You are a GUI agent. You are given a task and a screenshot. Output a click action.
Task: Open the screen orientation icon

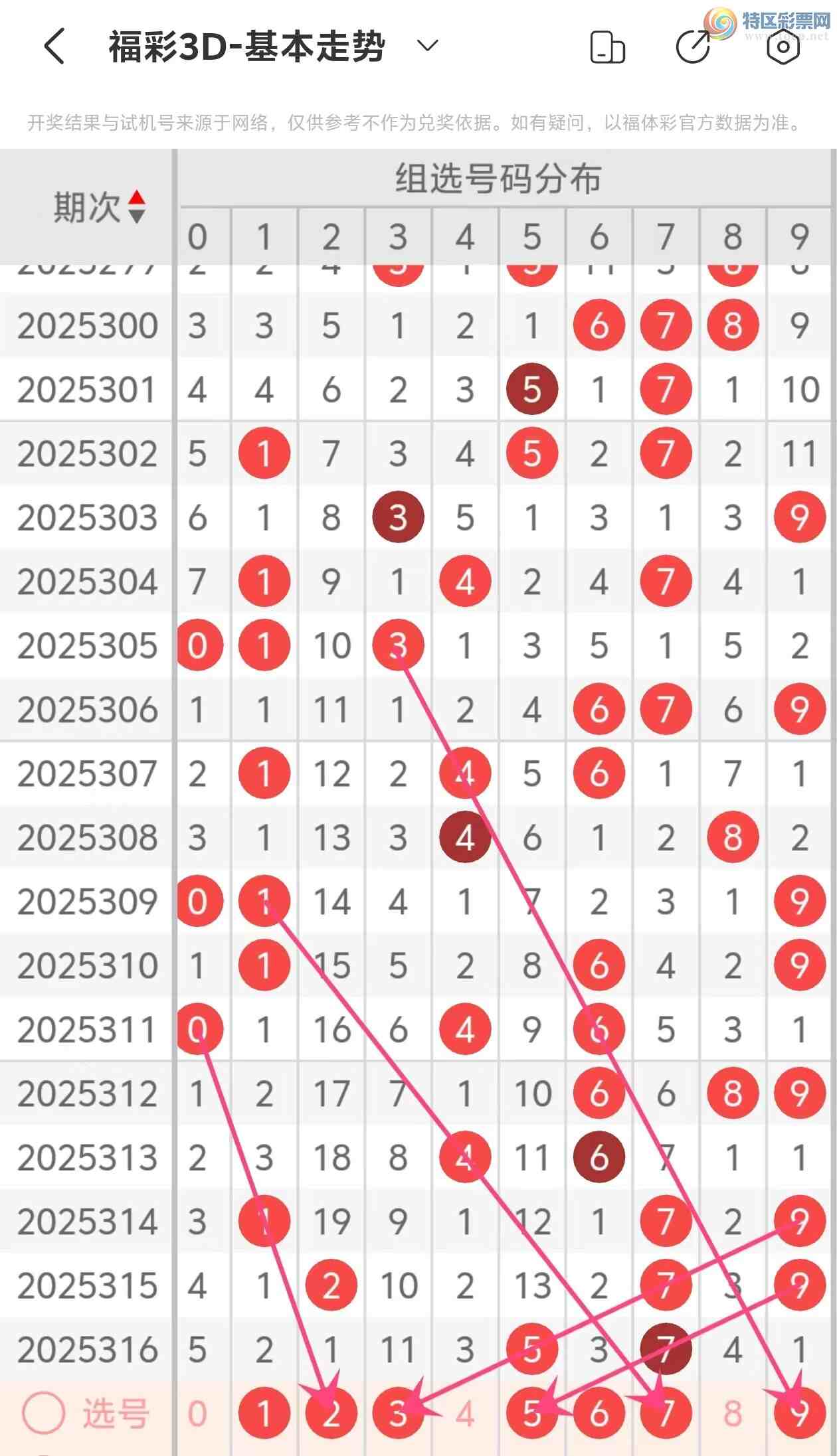[x=607, y=47]
